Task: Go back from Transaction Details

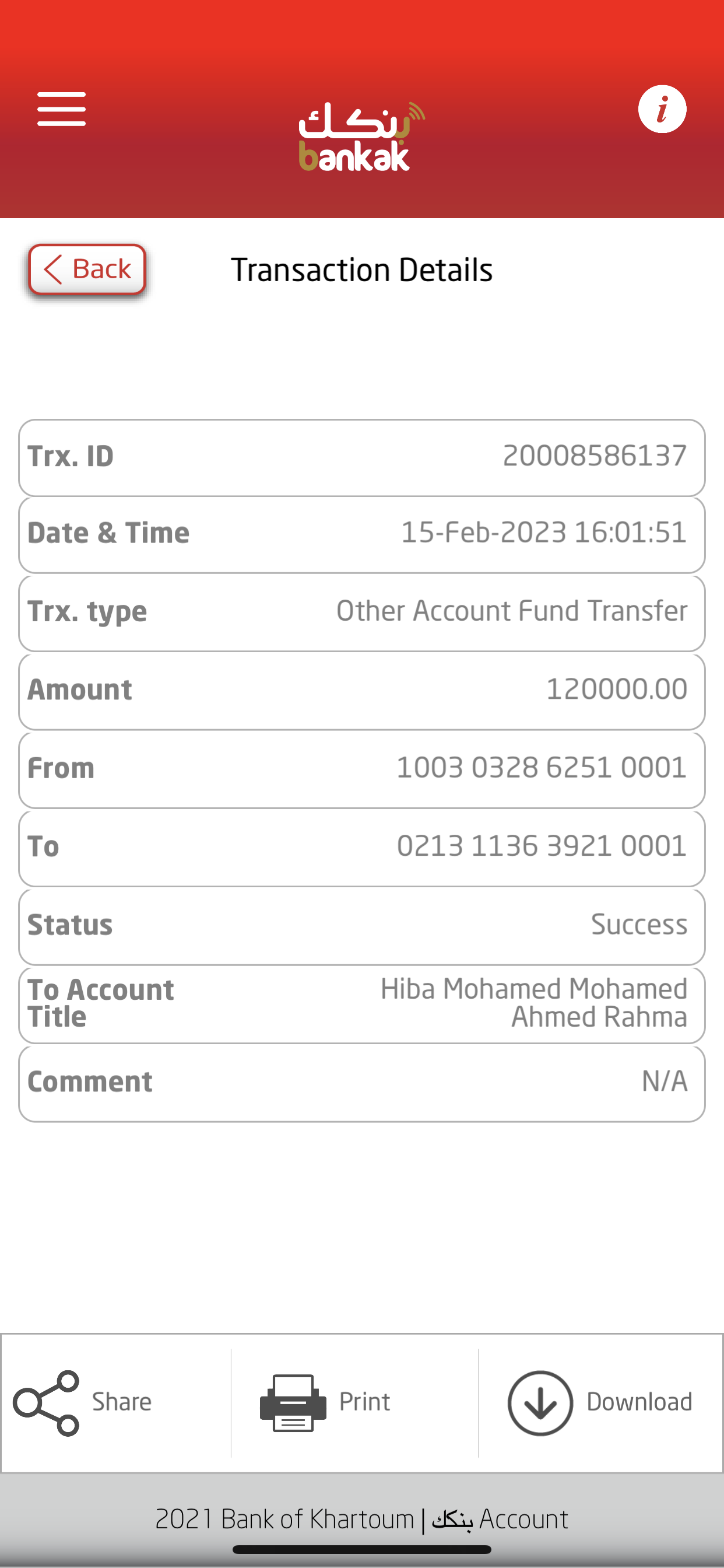Action: [x=87, y=269]
